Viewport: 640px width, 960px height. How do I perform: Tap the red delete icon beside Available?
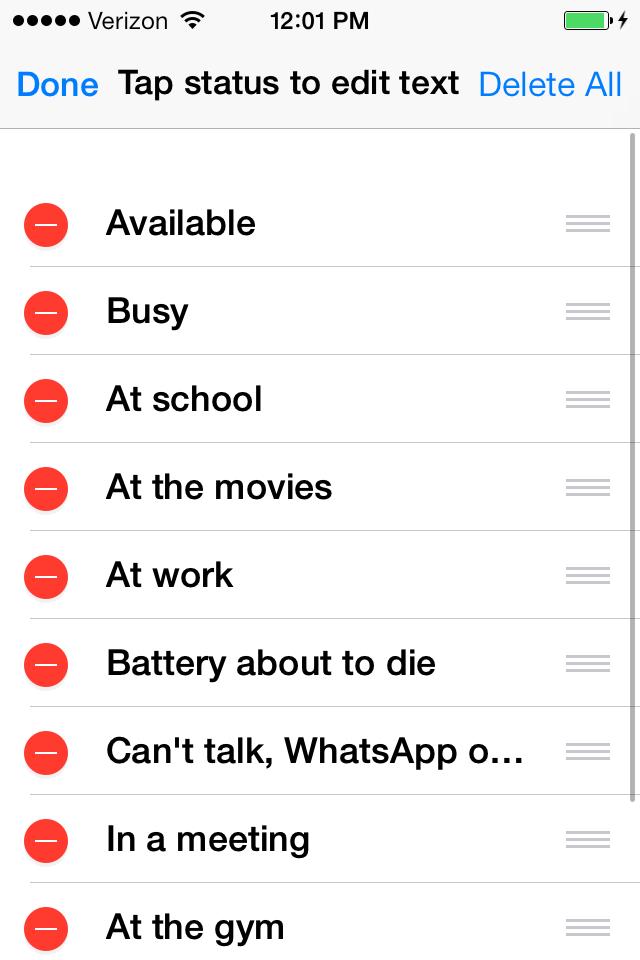(46, 224)
